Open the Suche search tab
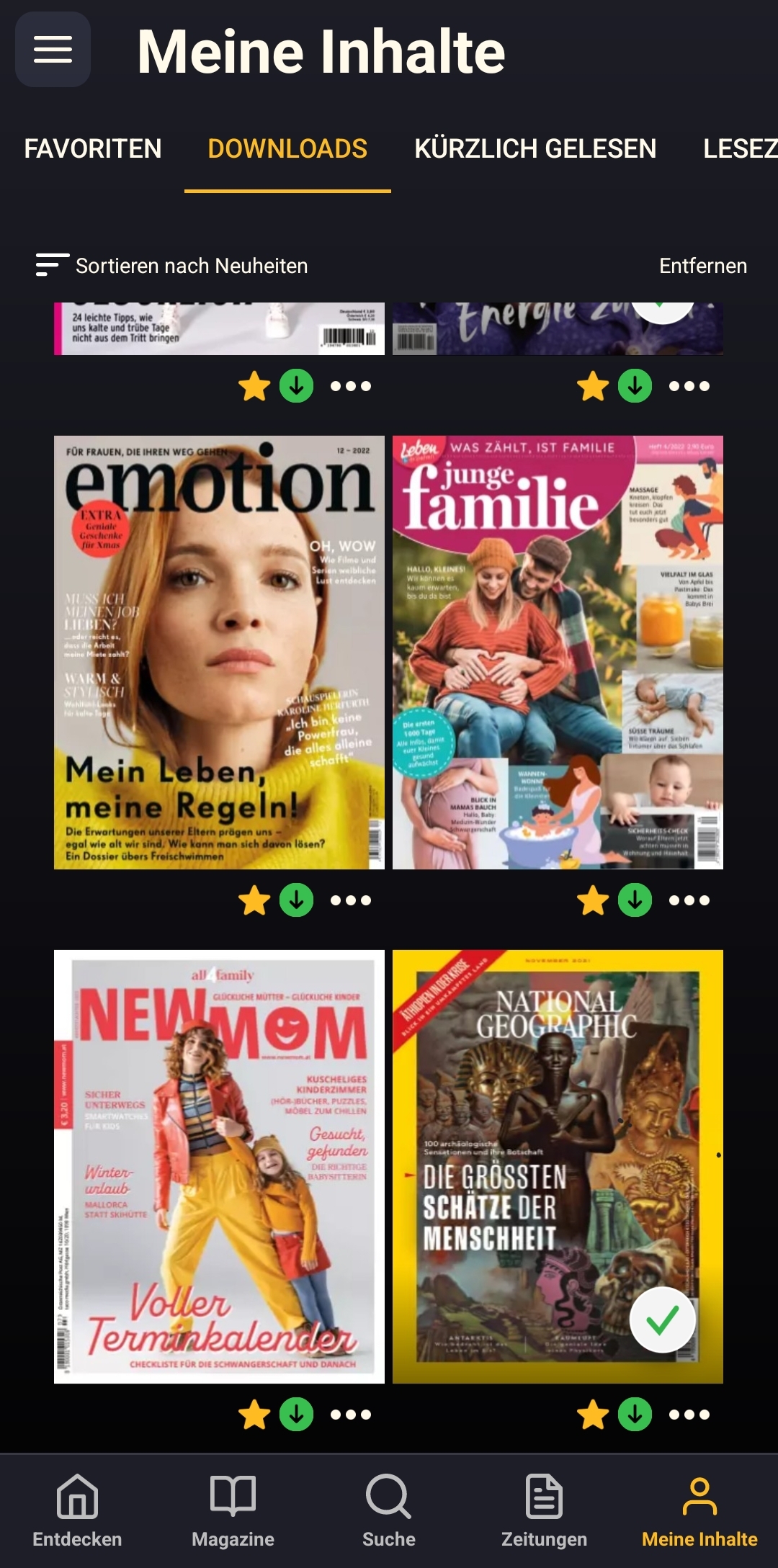This screenshot has height=1568, width=778. pyautogui.click(x=389, y=1511)
